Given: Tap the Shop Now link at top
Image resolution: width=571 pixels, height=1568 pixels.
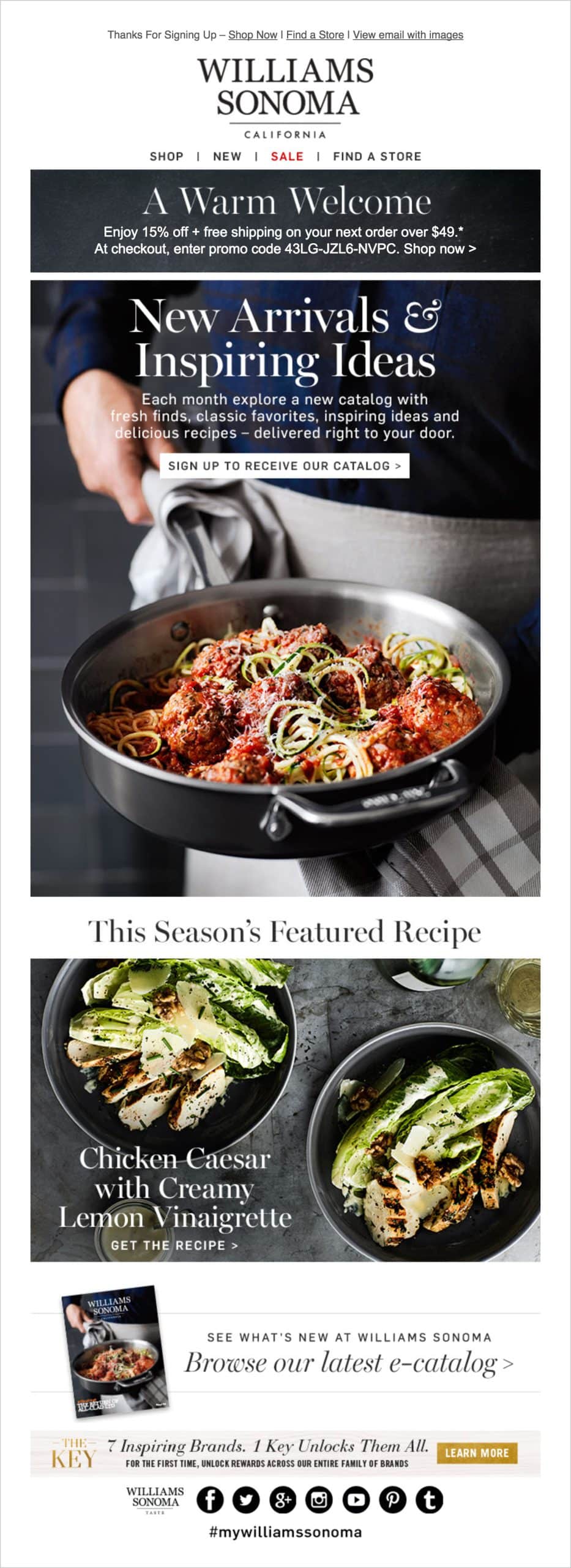Looking at the screenshot, I should [253, 35].
